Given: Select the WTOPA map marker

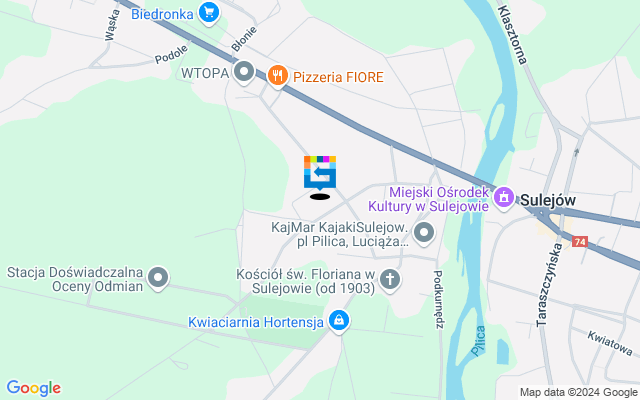Looking at the screenshot, I should [x=245, y=72].
